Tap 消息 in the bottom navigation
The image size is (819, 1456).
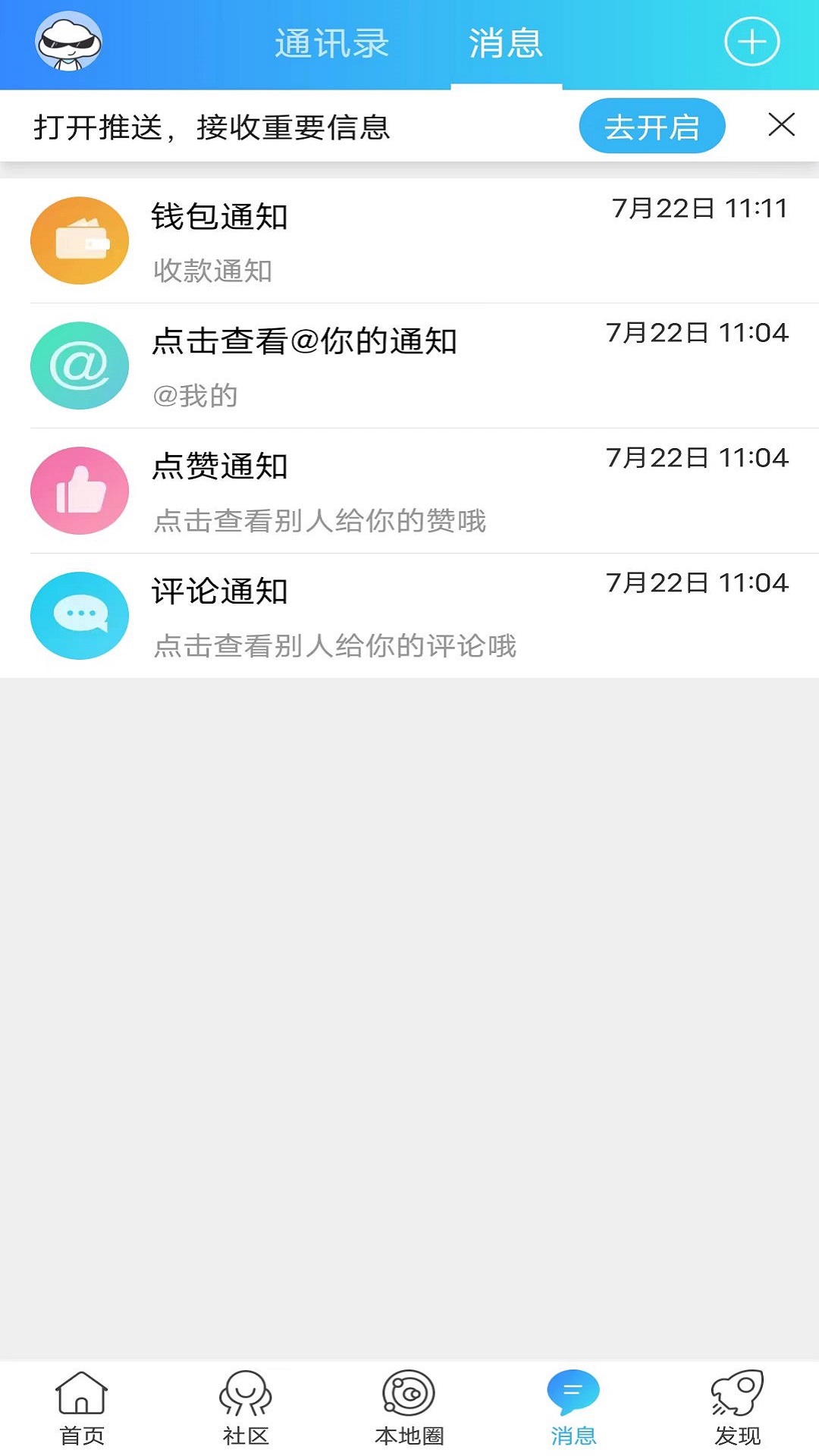pyautogui.click(x=573, y=1407)
